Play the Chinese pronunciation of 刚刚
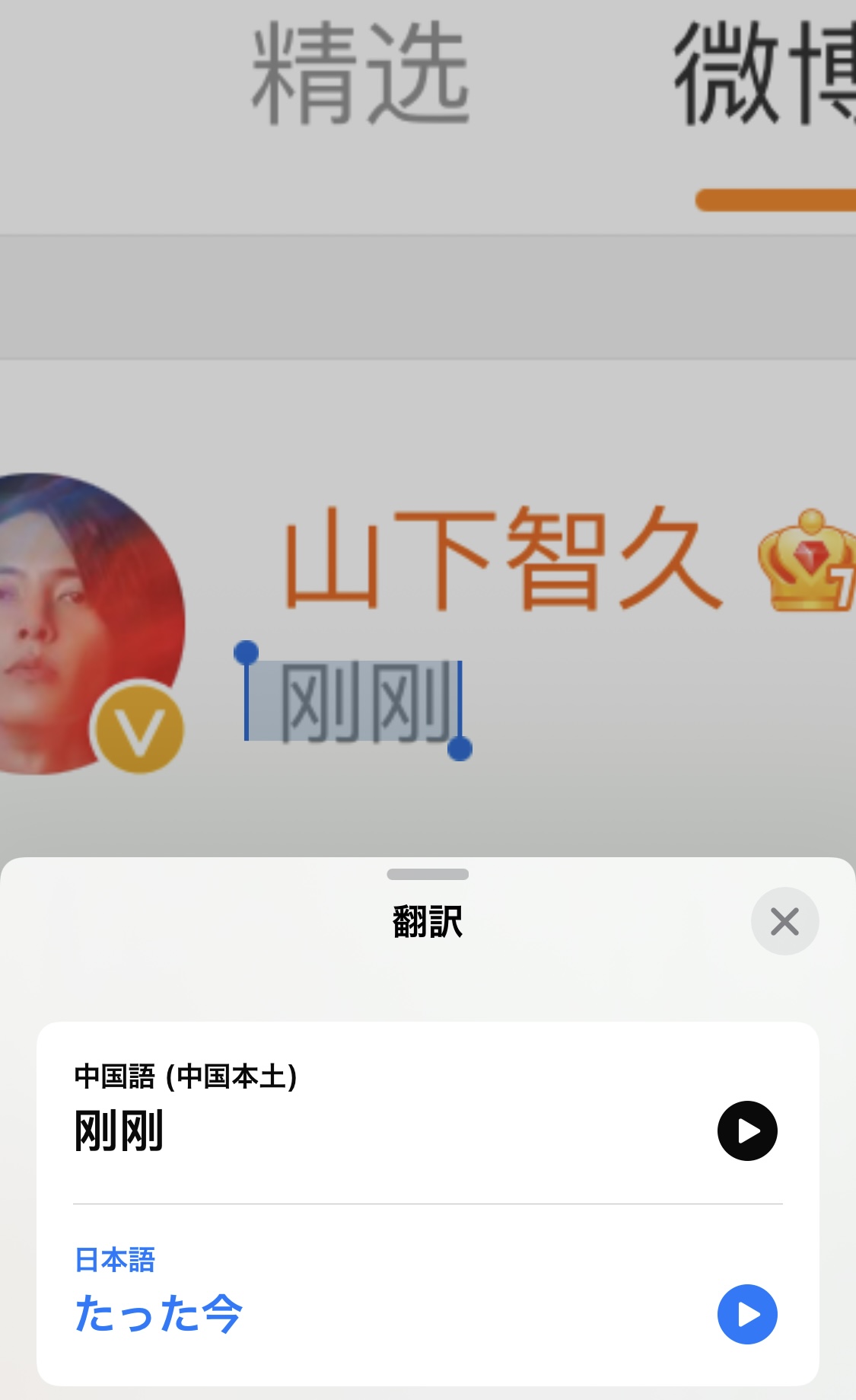Screen dimensions: 856x1400 click(747, 1131)
